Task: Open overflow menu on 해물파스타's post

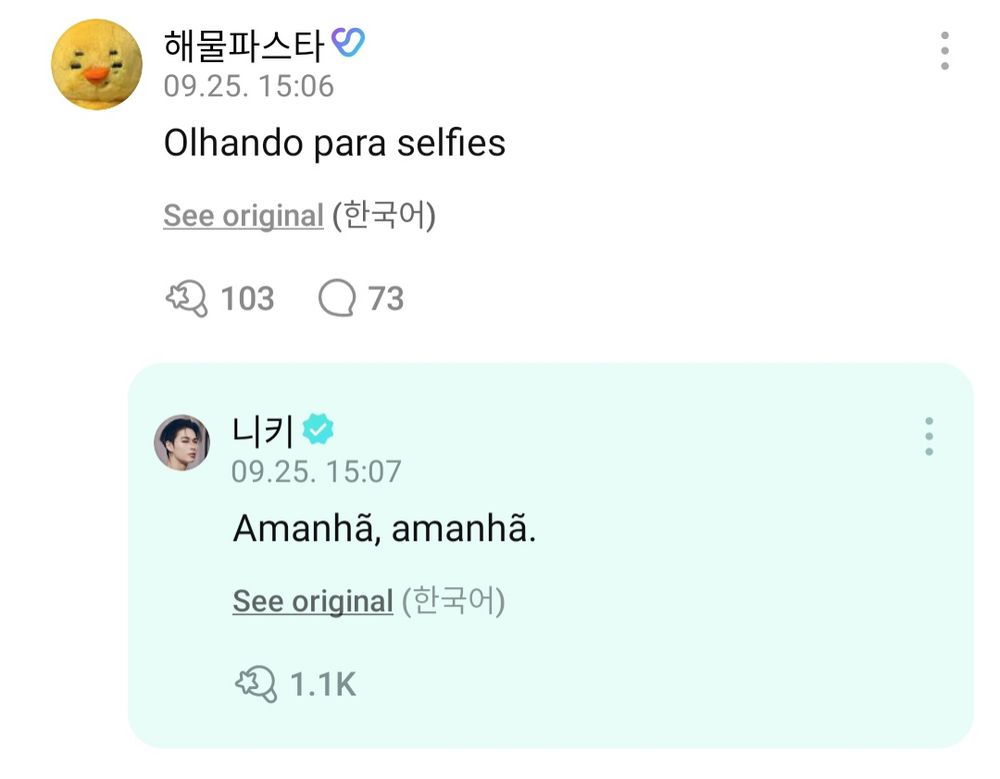Action: (x=944, y=51)
